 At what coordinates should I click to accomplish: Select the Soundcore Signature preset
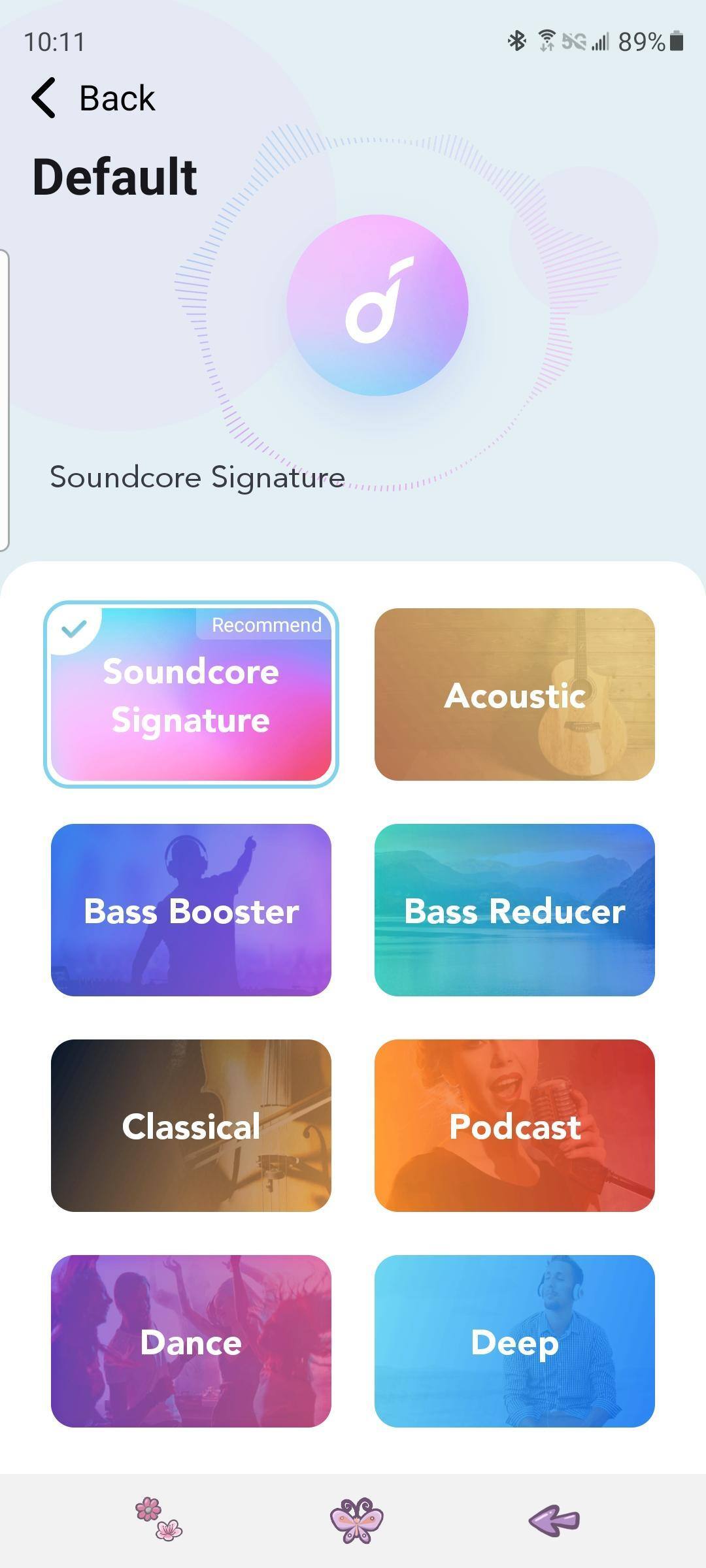coord(191,694)
